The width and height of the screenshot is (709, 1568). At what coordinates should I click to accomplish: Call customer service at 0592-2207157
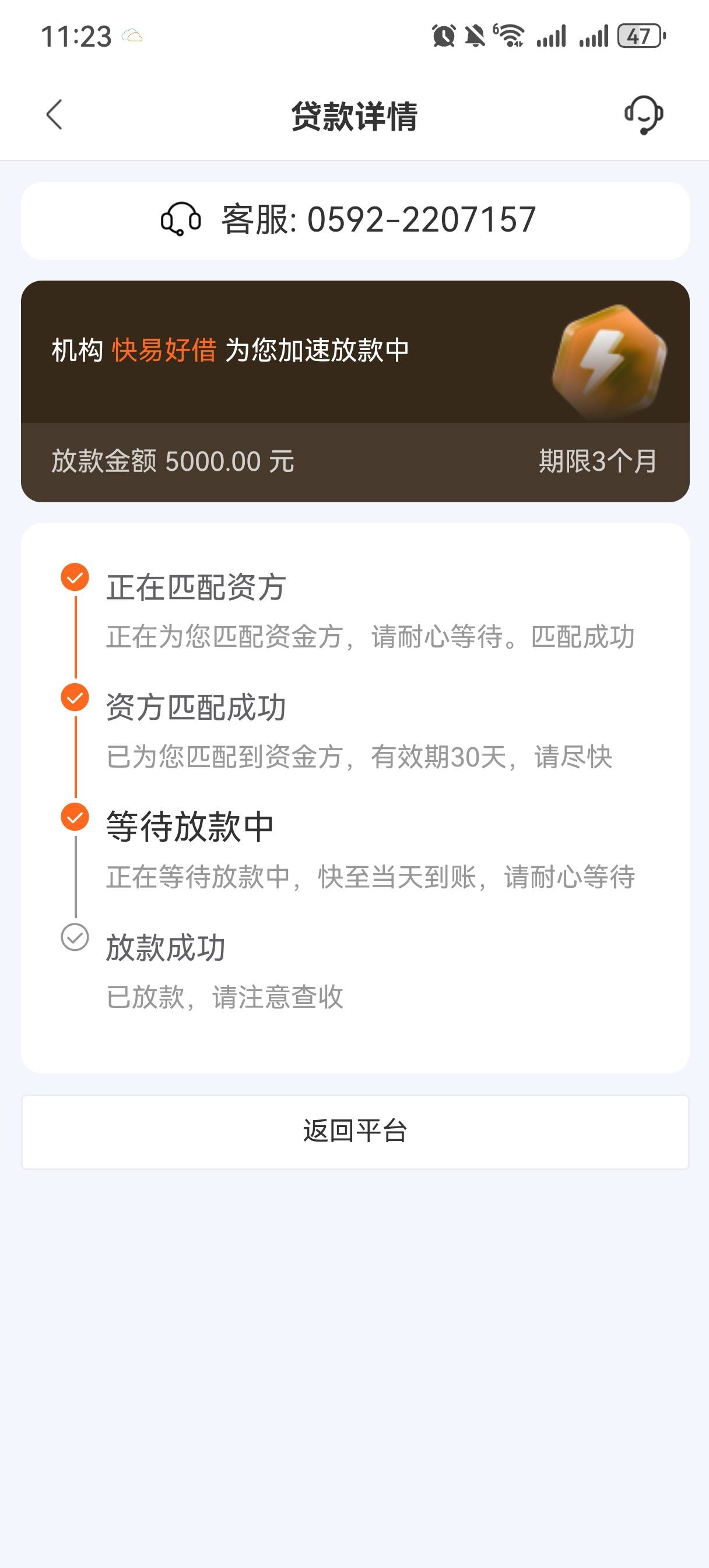(x=355, y=220)
